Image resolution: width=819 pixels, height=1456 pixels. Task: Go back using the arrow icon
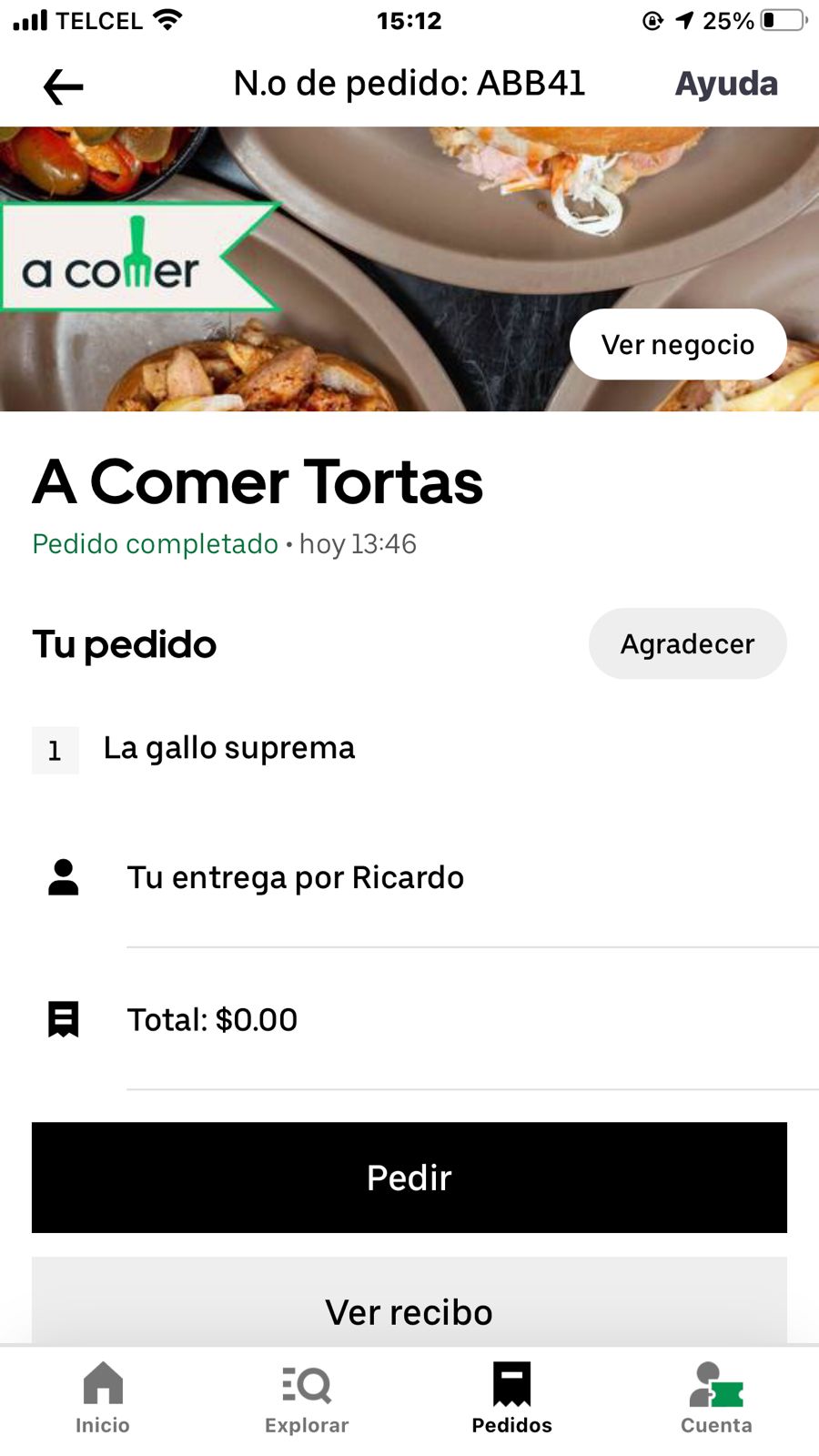(x=63, y=86)
